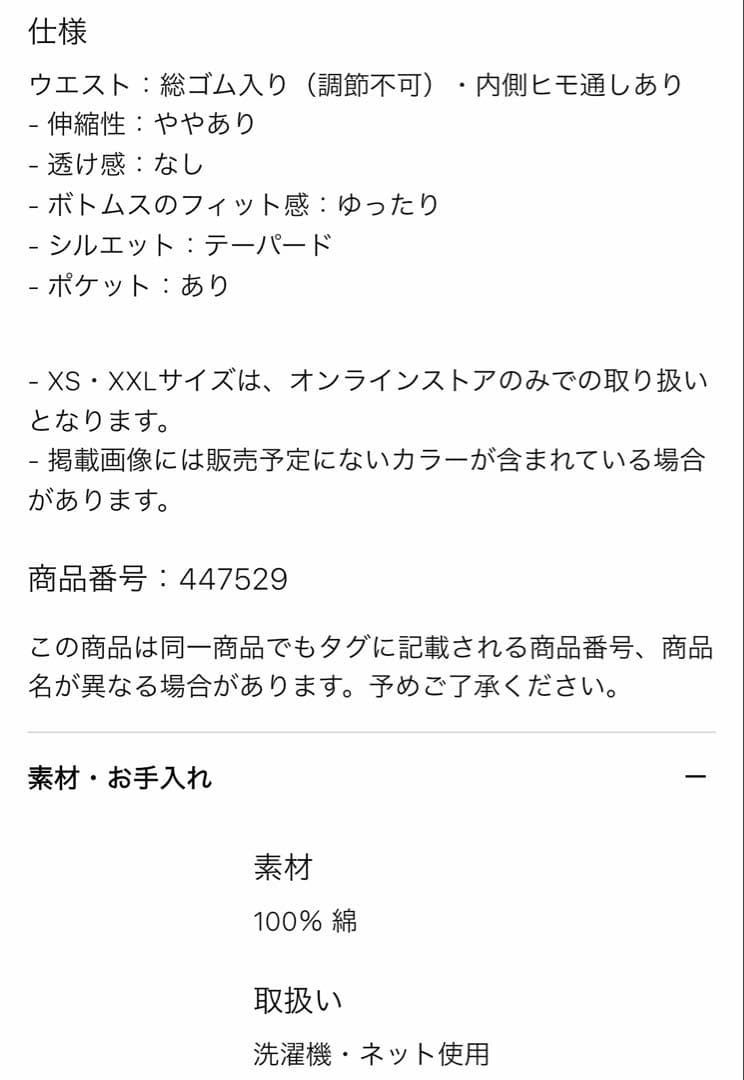This screenshot has height=1080, width=744.
Task: Collapse the 素材・お手入れ section
Action: [695, 777]
